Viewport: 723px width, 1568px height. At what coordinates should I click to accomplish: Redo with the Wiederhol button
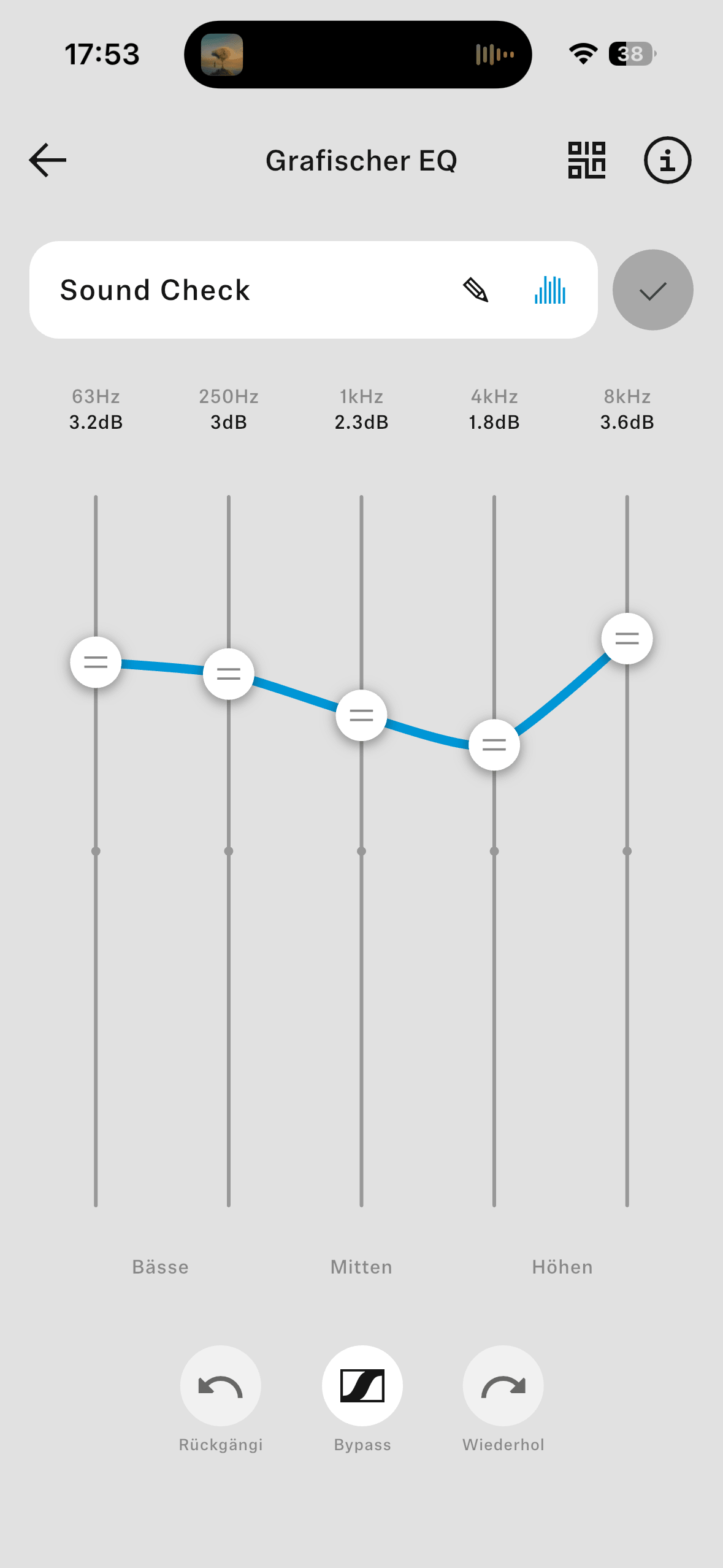click(503, 1386)
